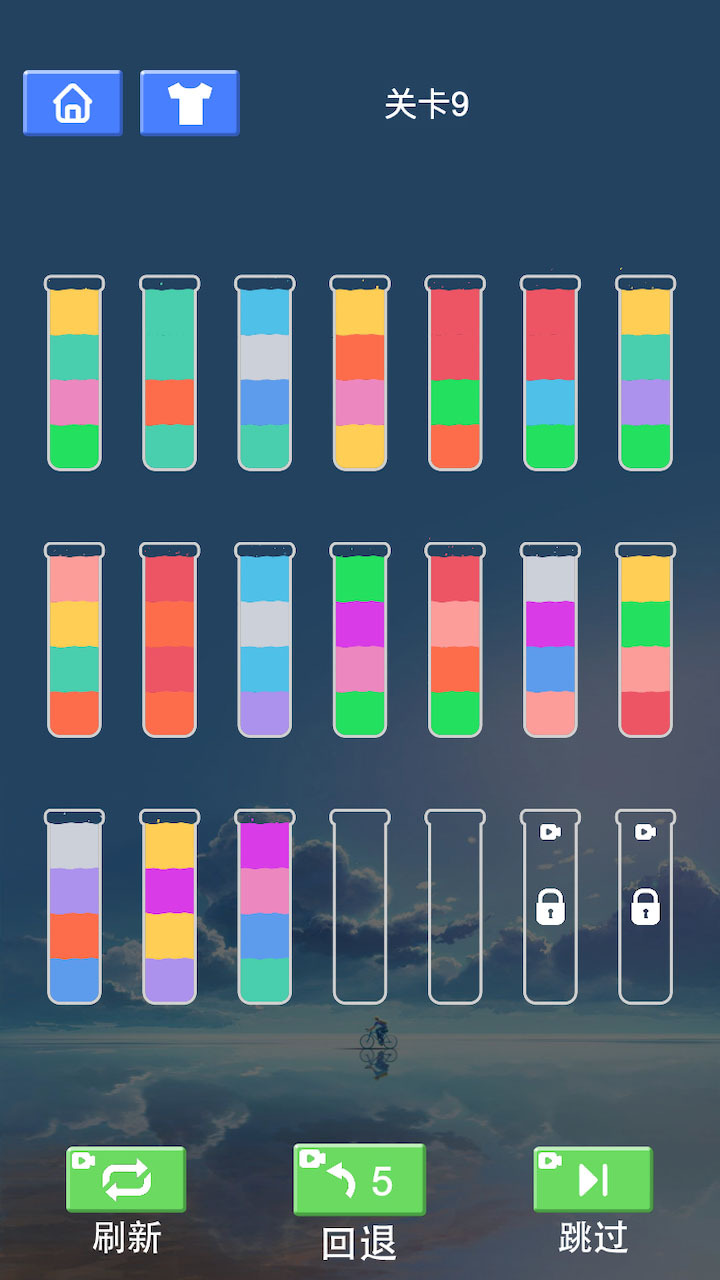Select the tube with red, red, green, orange
Image resolution: width=720 pixels, height=1280 pixels.
point(455,374)
